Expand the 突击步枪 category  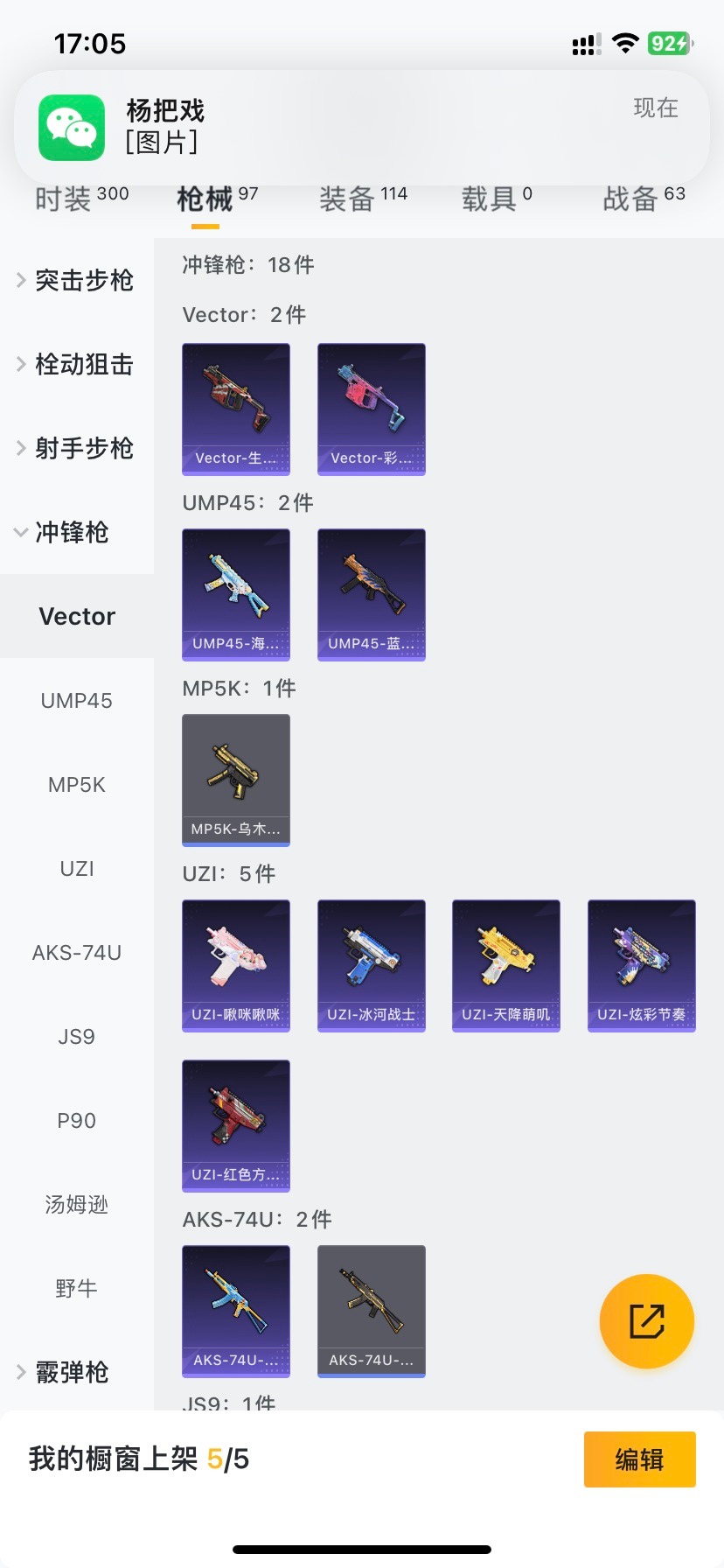pyautogui.click(x=76, y=280)
